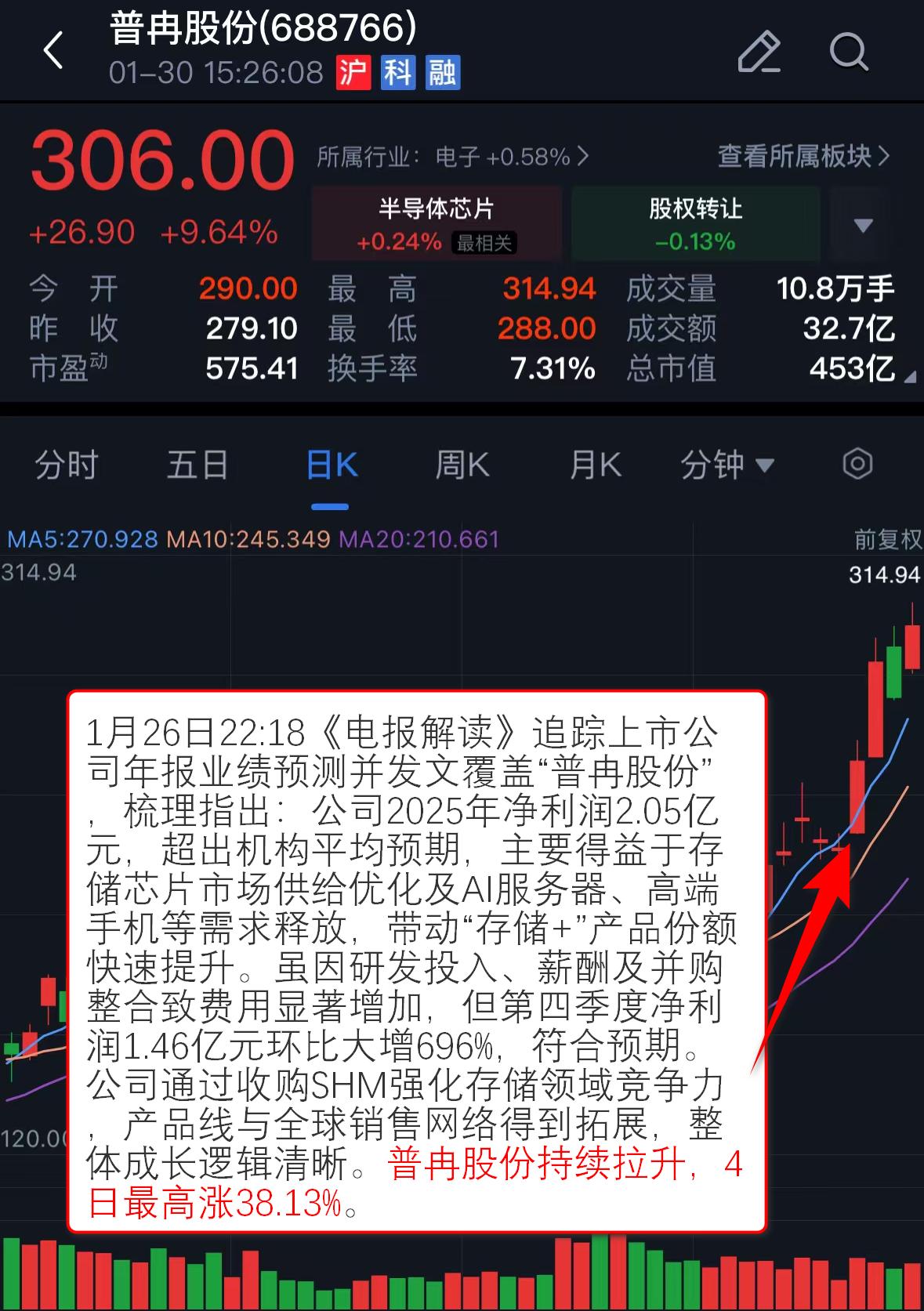Select the 半导体芯片 sector card
Screen dimensions: 924x1311
[x=436, y=222]
